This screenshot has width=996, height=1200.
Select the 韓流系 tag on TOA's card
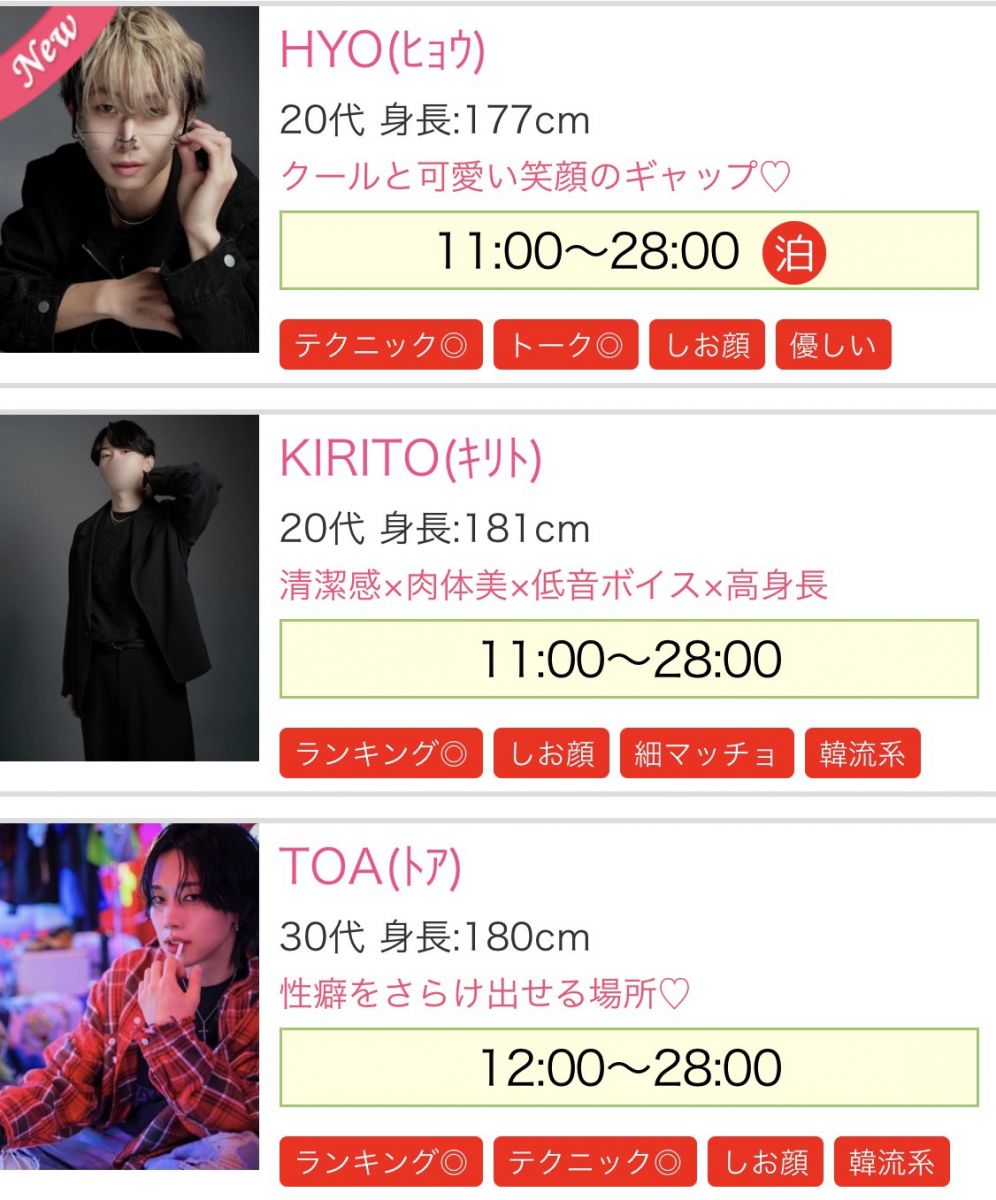click(x=891, y=1162)
